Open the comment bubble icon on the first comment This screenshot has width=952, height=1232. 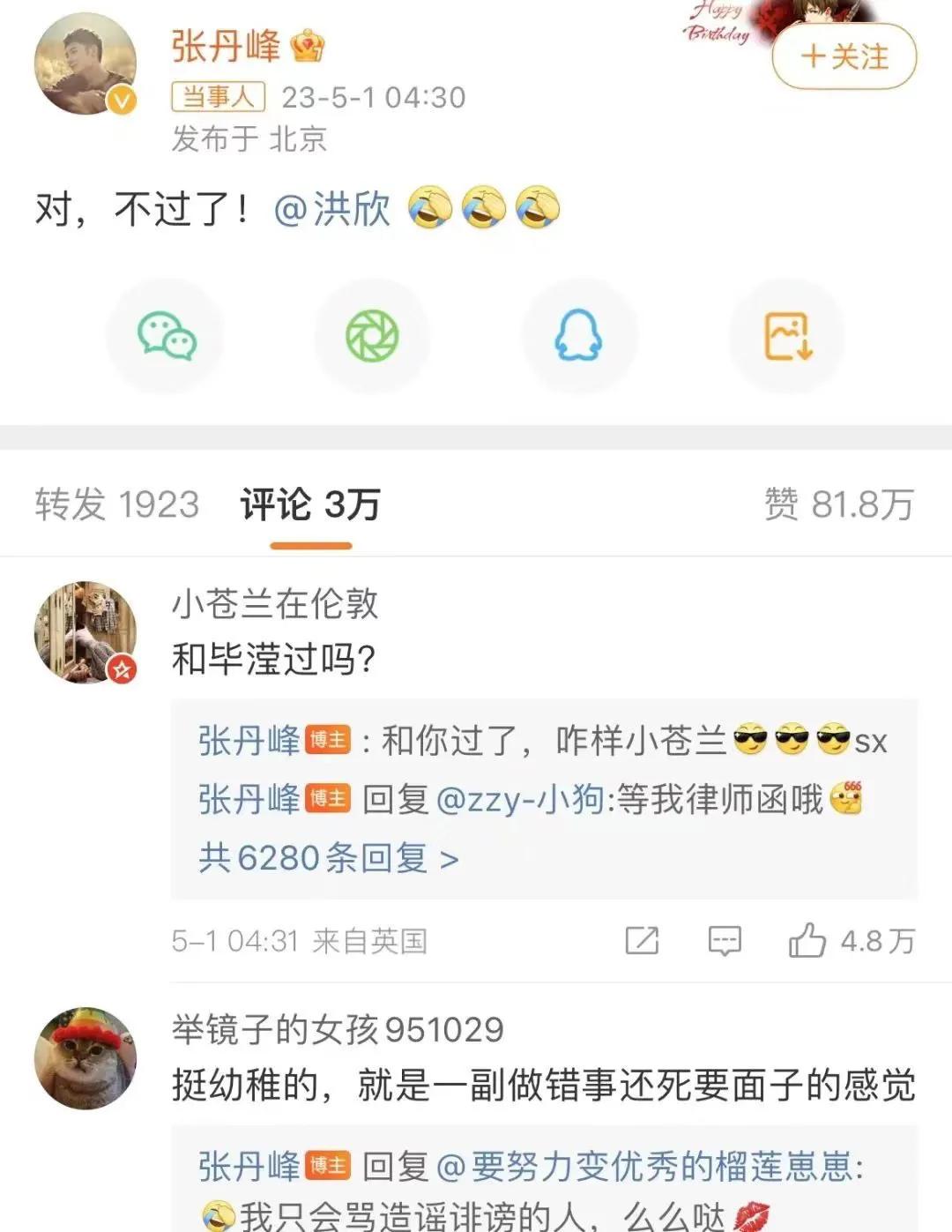click(x=725, y=941)
